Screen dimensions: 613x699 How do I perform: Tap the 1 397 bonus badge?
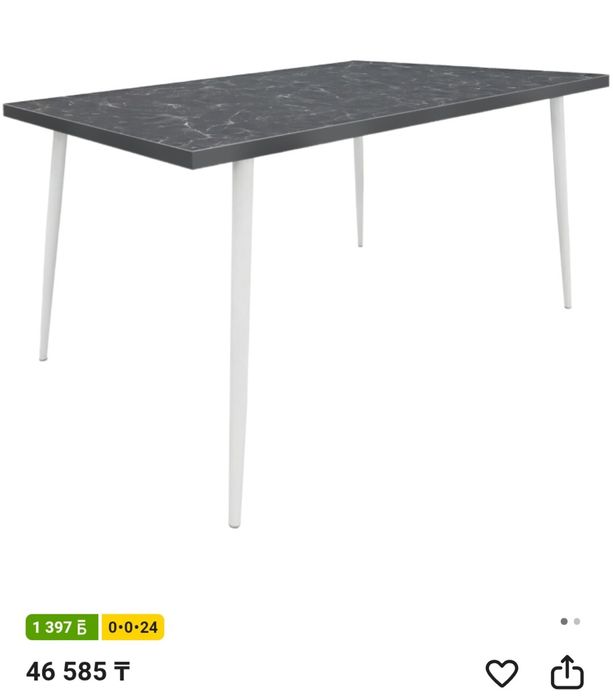pyautogui.click(x=62, y=628)
